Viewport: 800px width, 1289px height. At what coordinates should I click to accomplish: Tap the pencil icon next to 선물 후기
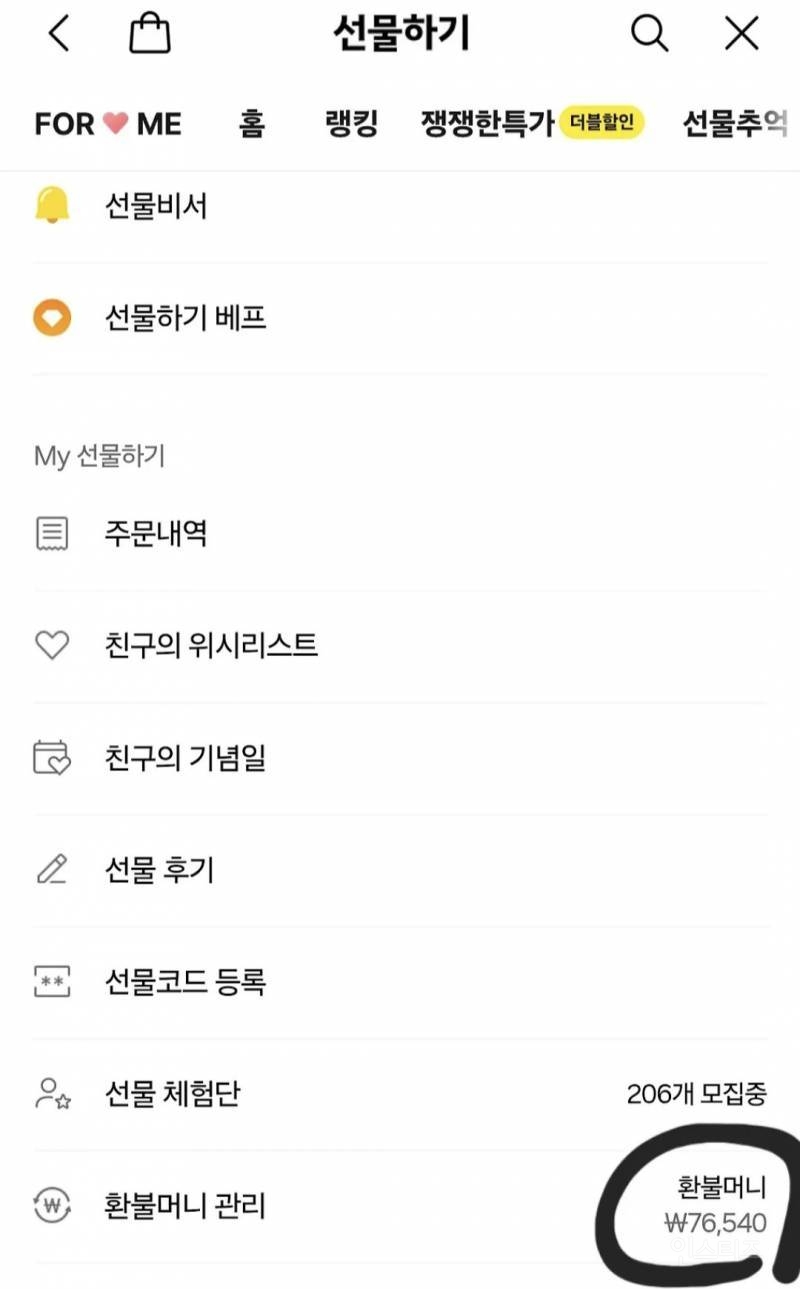(x=53, y=870)
